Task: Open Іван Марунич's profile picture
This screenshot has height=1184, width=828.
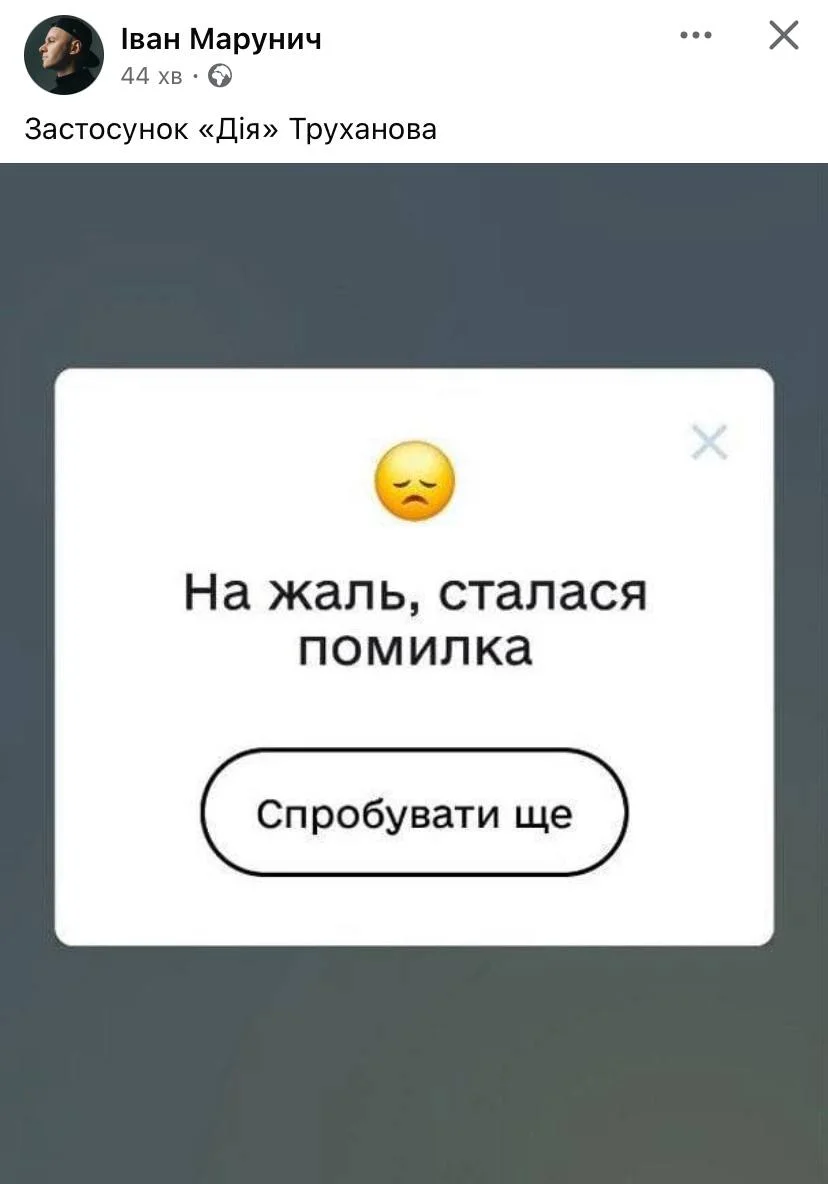Action: pos(64,55)
